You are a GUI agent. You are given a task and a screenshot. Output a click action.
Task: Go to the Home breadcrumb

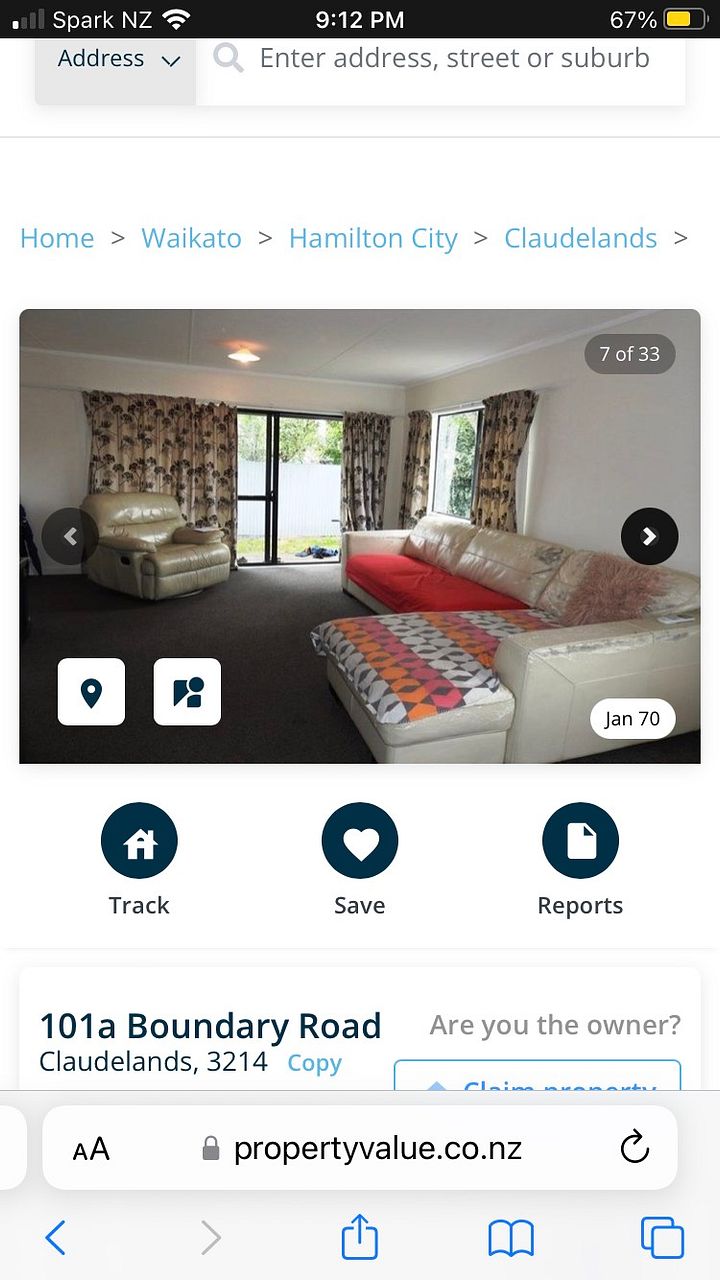(57, 238)
